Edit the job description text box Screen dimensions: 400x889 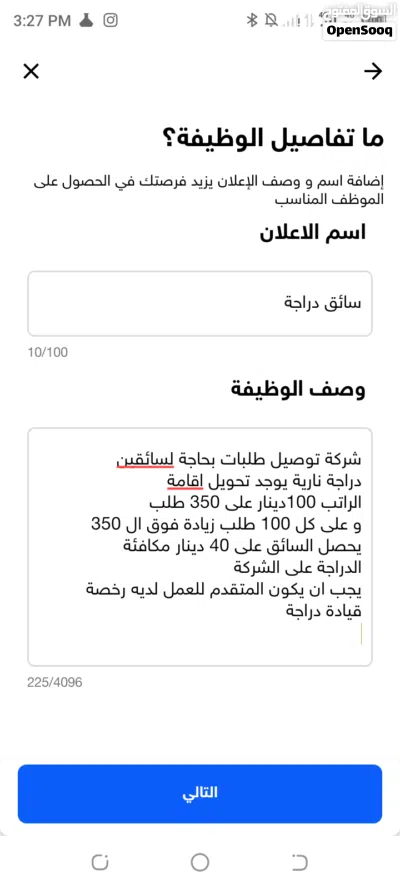click(x=200, y=547)
